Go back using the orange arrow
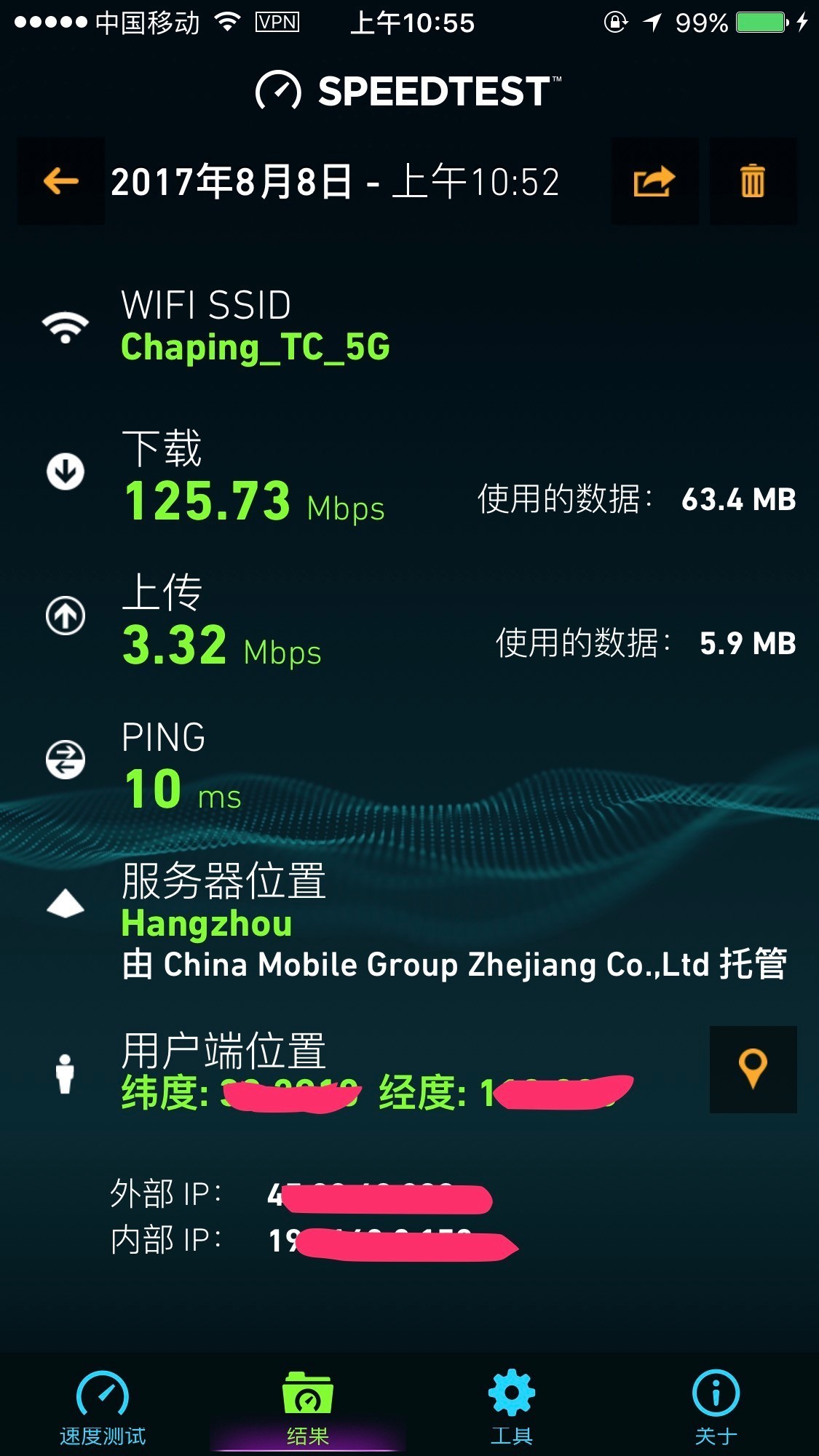819x1456 pixels. 61,181
